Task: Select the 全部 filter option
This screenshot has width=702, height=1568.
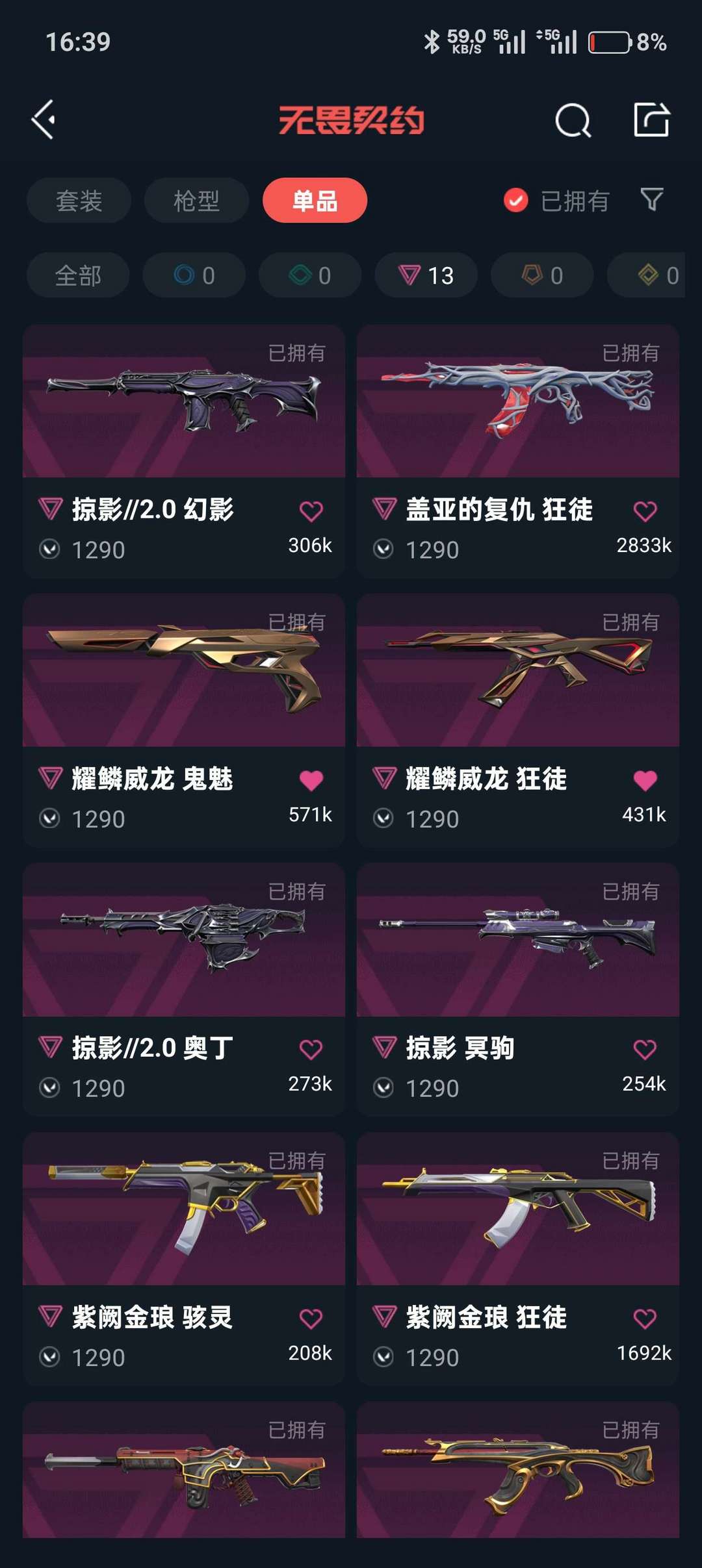Action: (78, 275)
